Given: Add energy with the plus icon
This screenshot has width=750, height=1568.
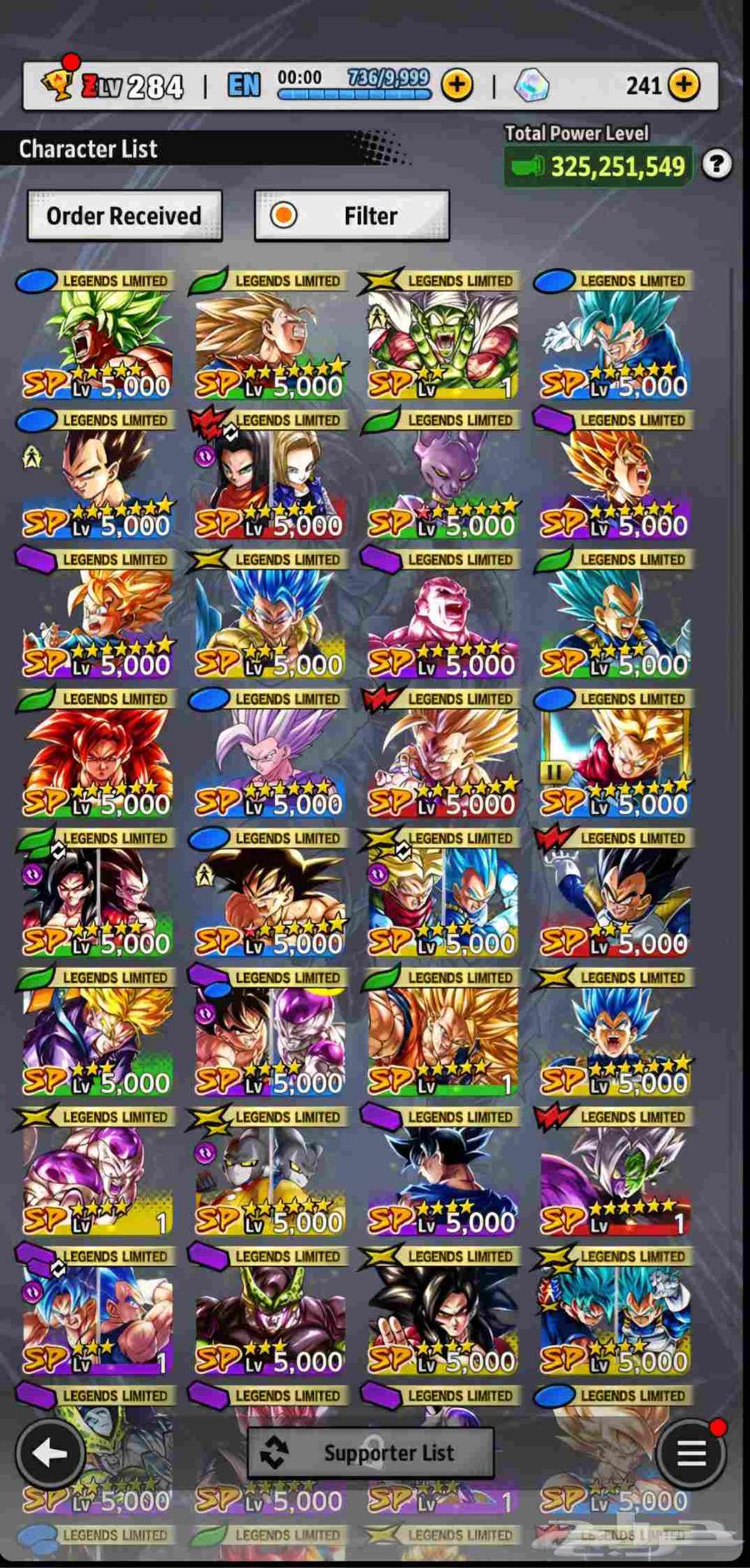Looking at the screenshot, I should 457,85.
